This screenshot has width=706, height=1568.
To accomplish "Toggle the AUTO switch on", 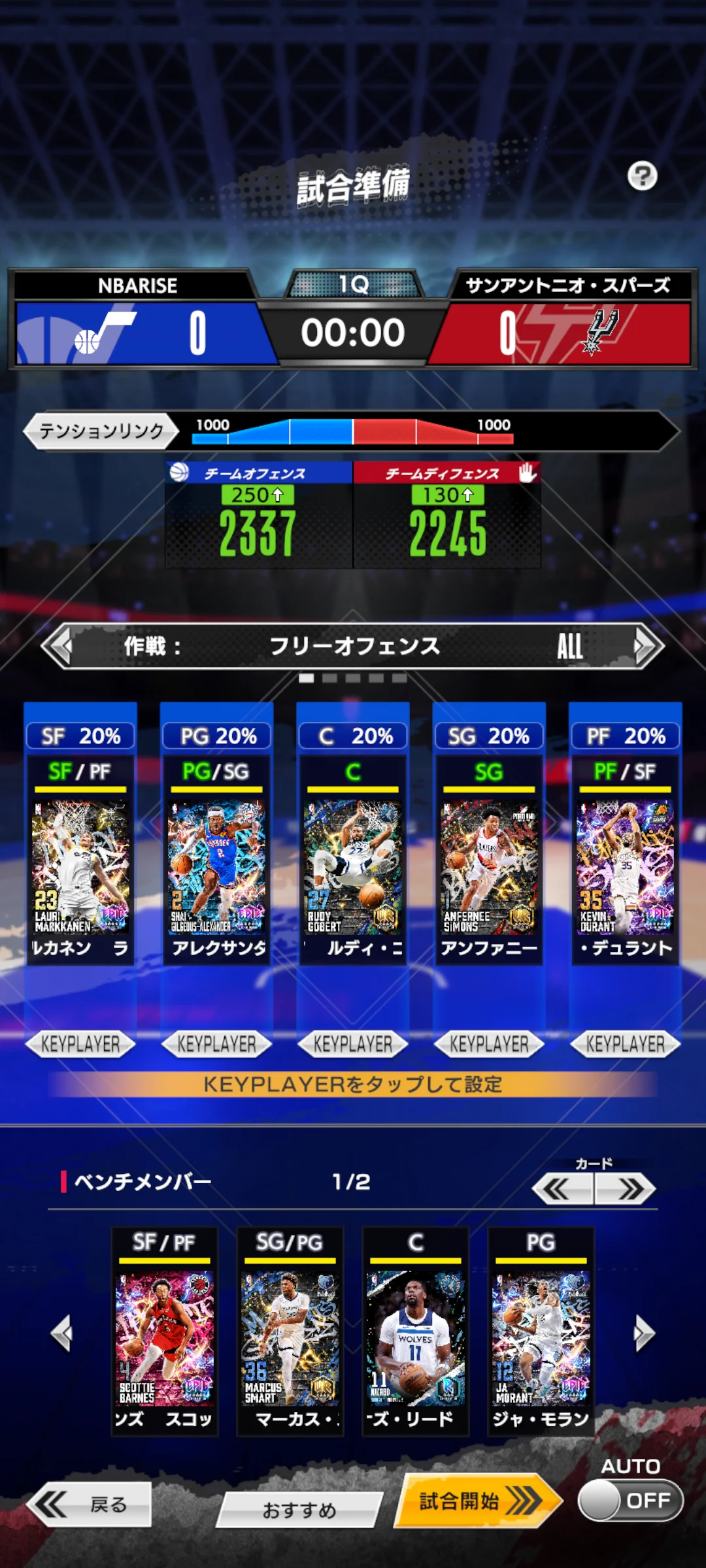I will (x=630, y=1500).
